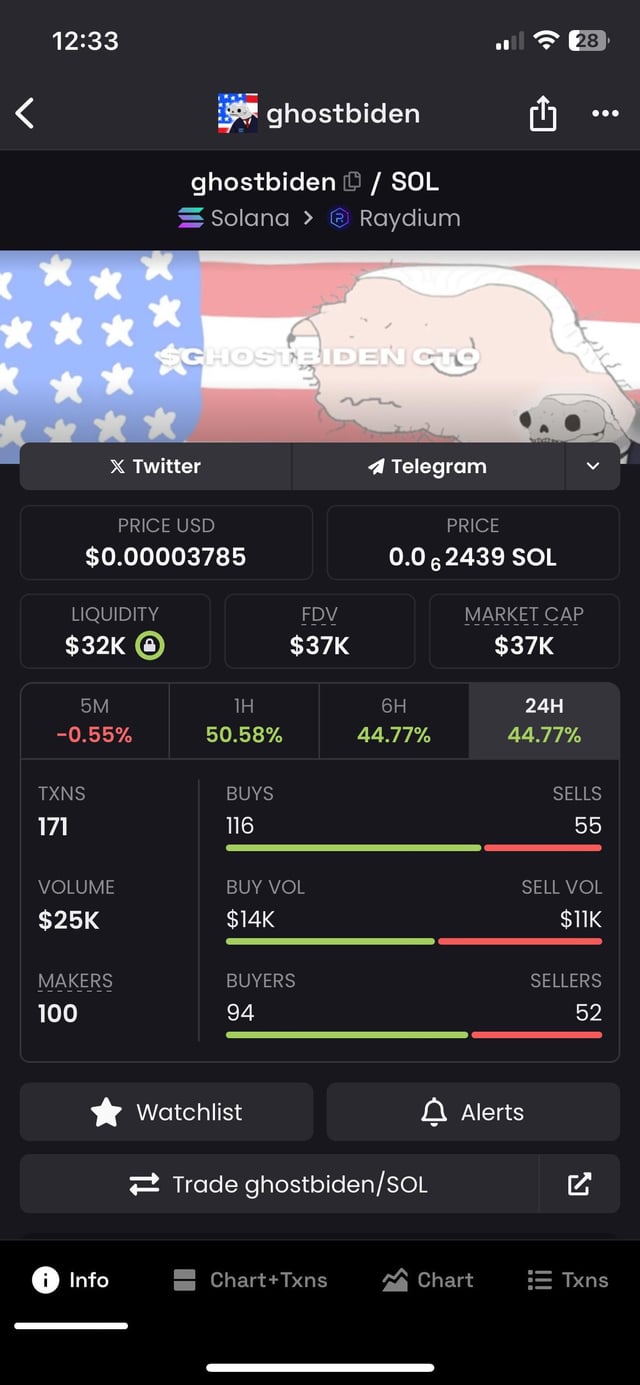Switch stats to 6H timeframe

(393, 721)
